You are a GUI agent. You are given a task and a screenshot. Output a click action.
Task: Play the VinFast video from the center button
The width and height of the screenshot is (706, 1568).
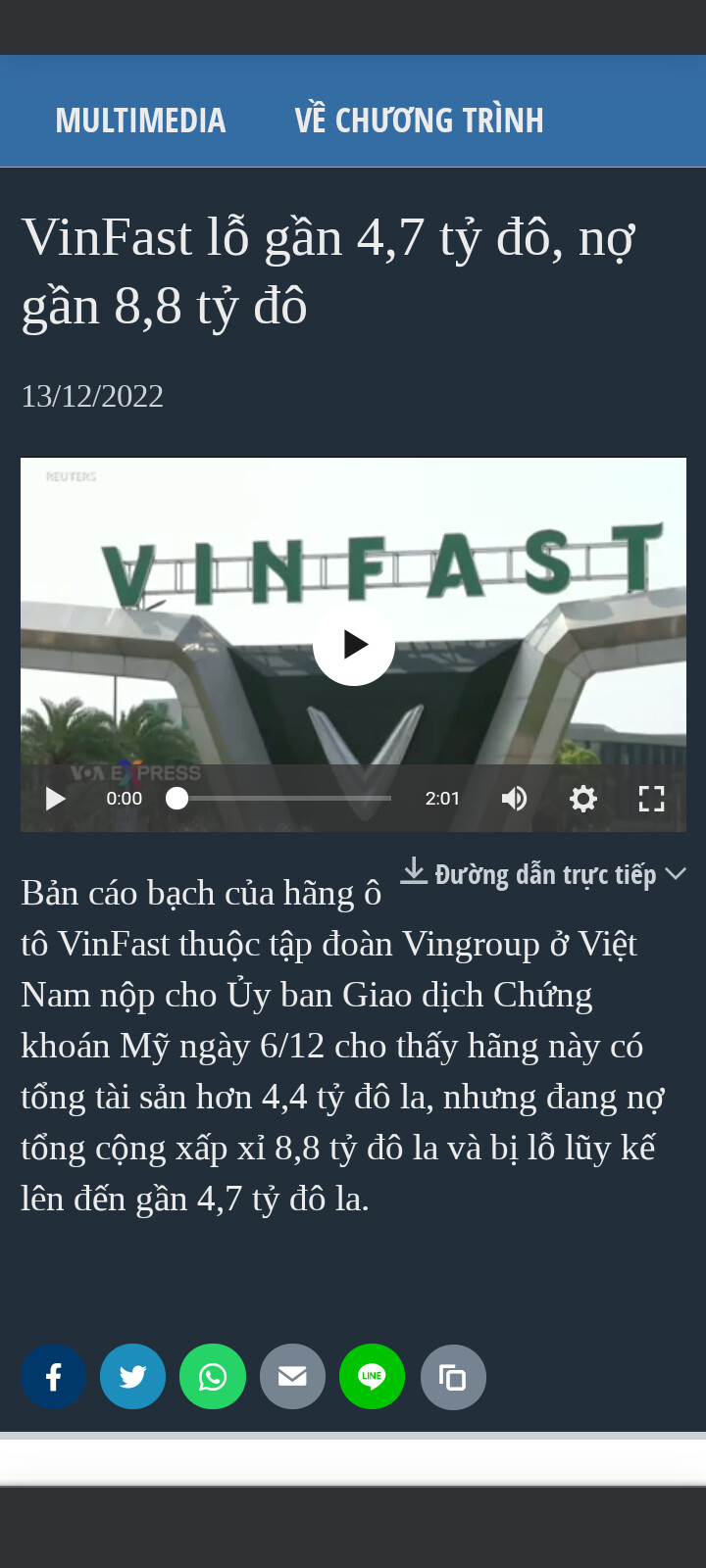coord(354,644)
